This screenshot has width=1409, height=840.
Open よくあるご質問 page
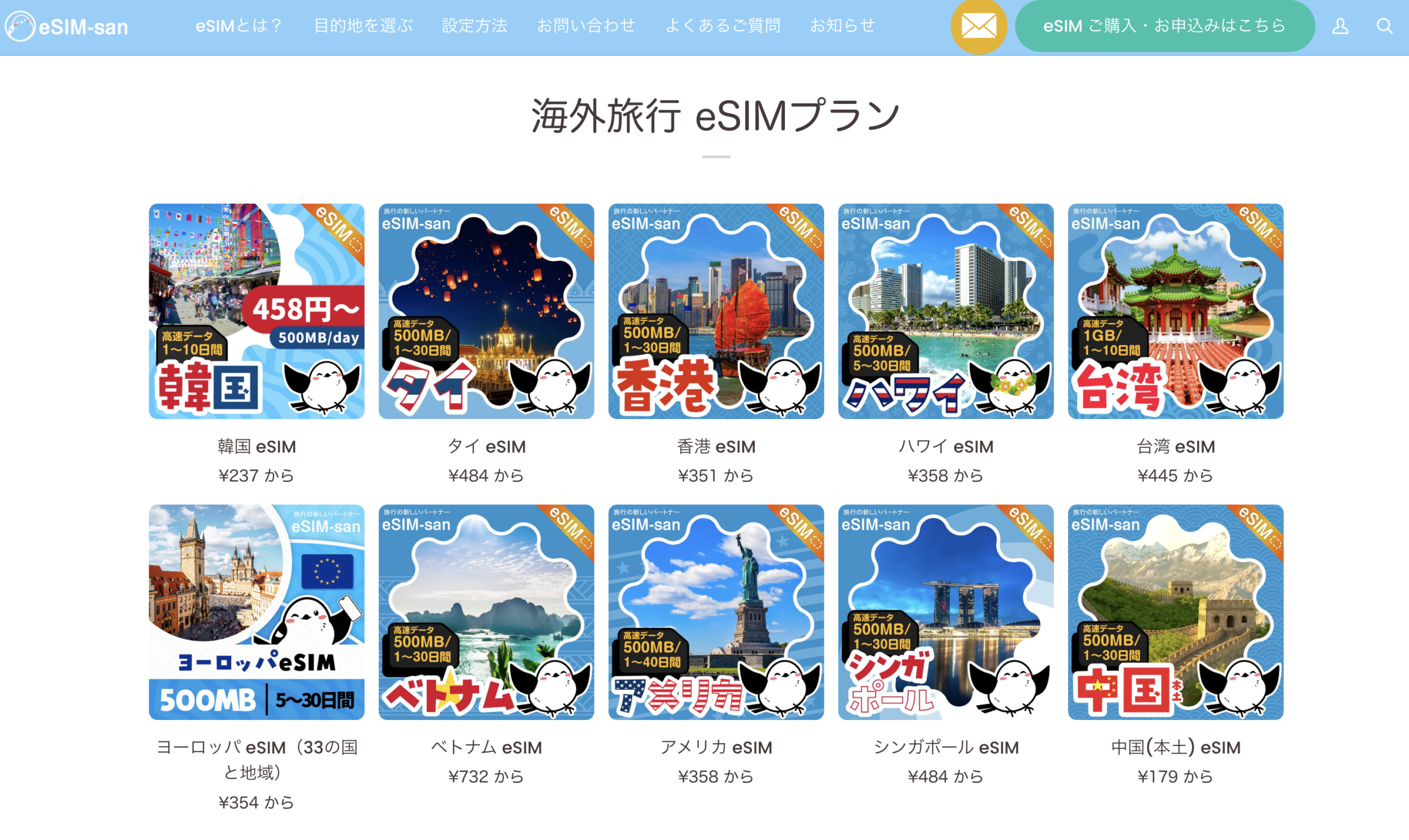click(x=723, y=26)
